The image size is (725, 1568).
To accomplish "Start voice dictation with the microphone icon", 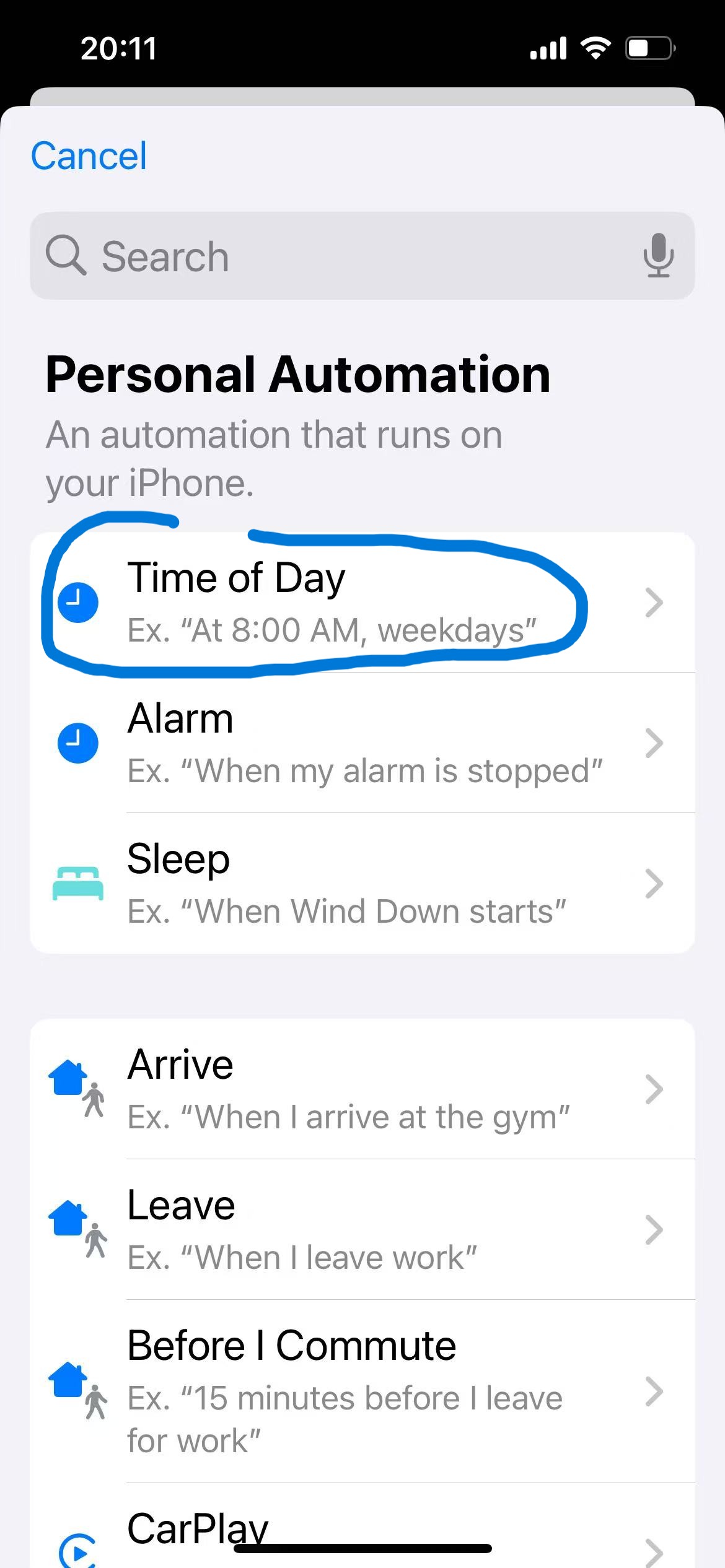I will pos(658,255).
